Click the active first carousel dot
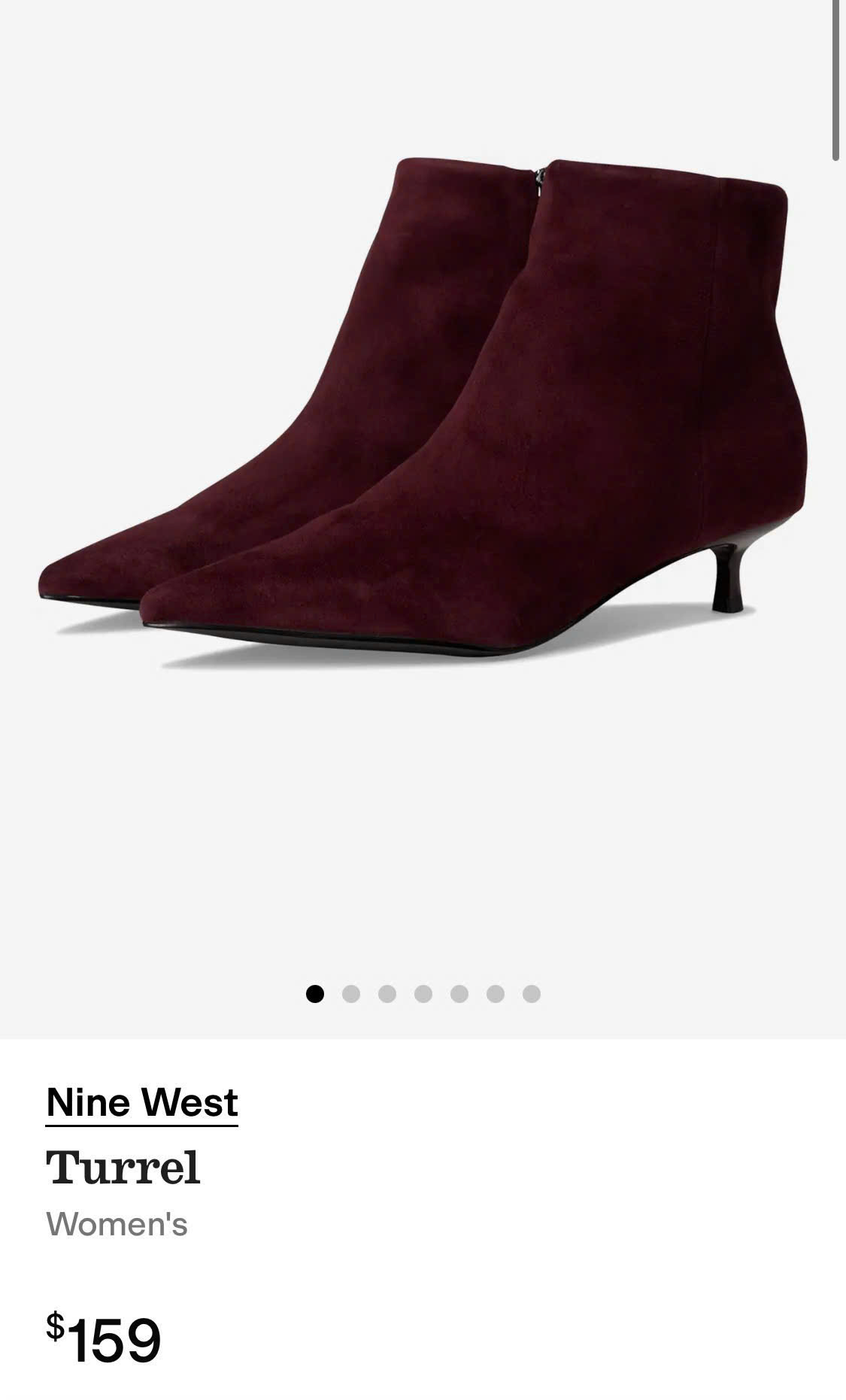The height and width of the screenshot is (1400, 846). pyautogui.click(x=314, y=992)
